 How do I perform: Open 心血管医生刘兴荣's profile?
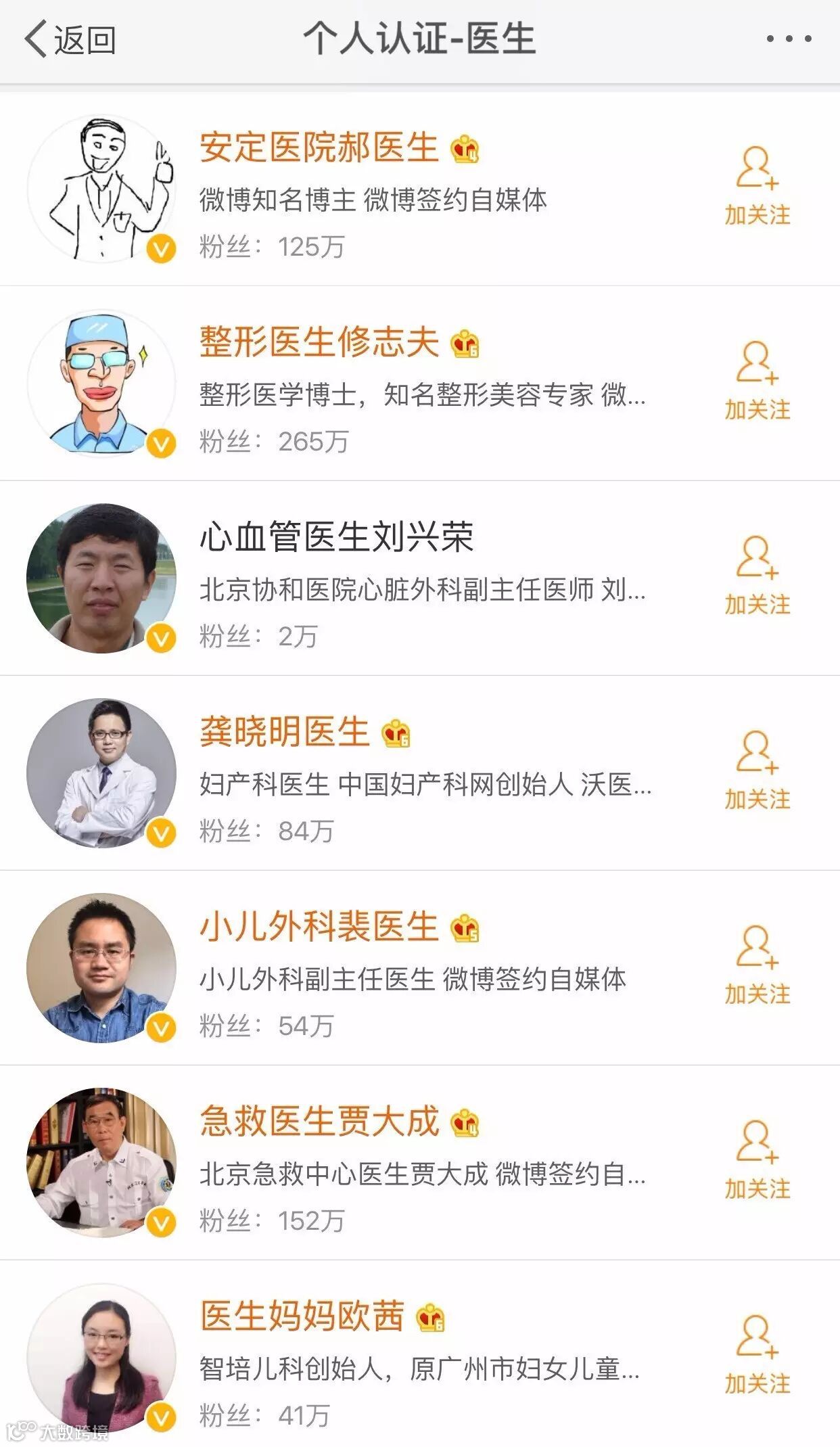[x=336, y=538]
